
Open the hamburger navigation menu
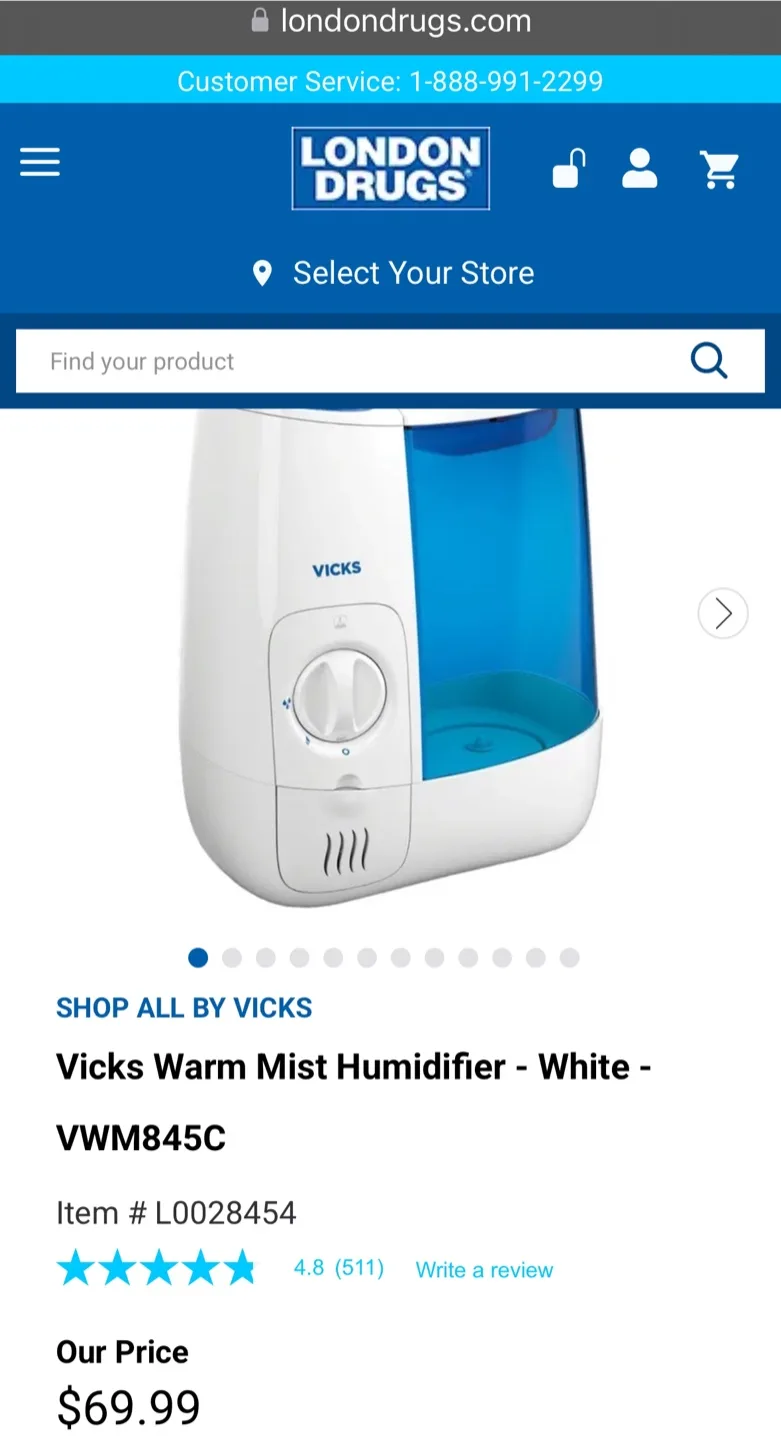[39, 162]
